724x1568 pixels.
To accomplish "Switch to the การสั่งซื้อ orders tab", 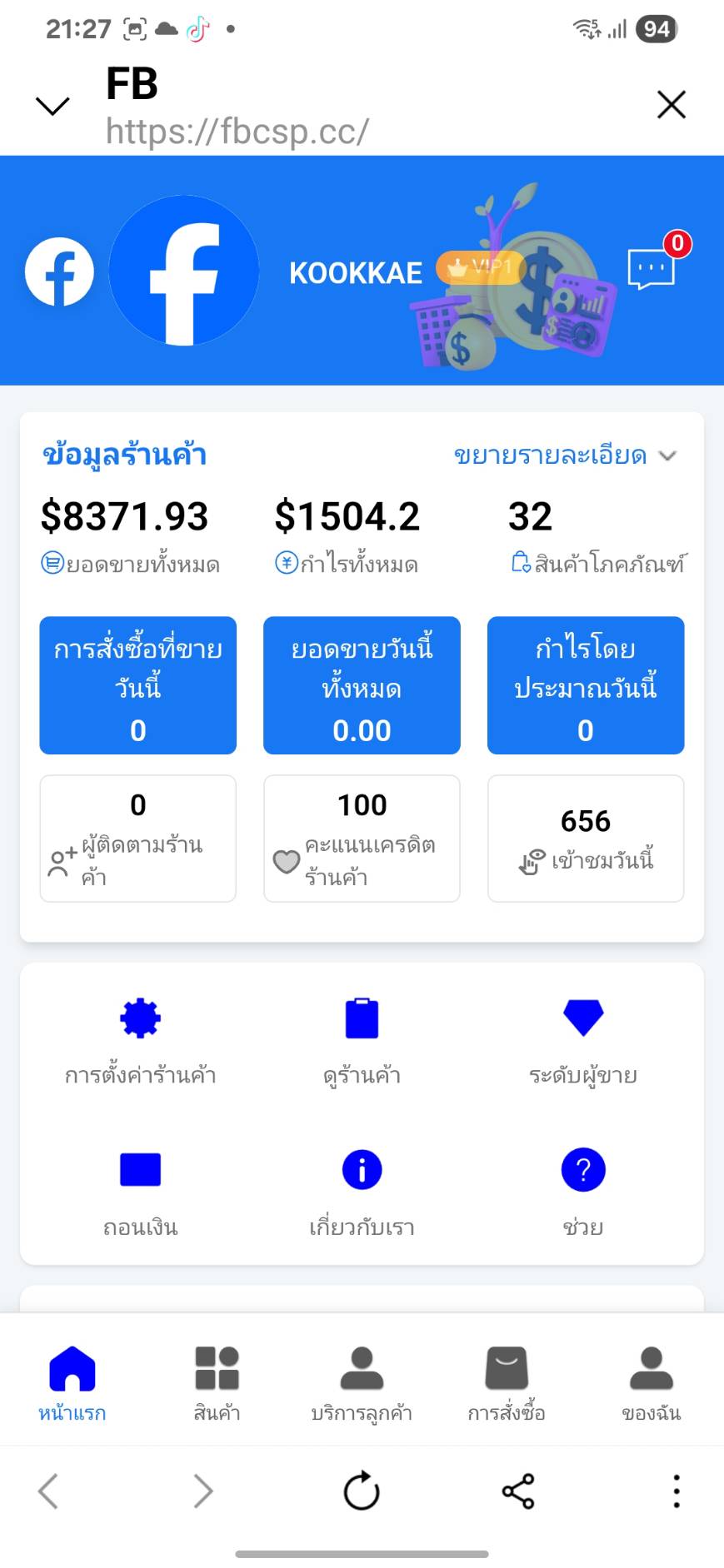I will pyautogui.click(x=507, y=1383).
